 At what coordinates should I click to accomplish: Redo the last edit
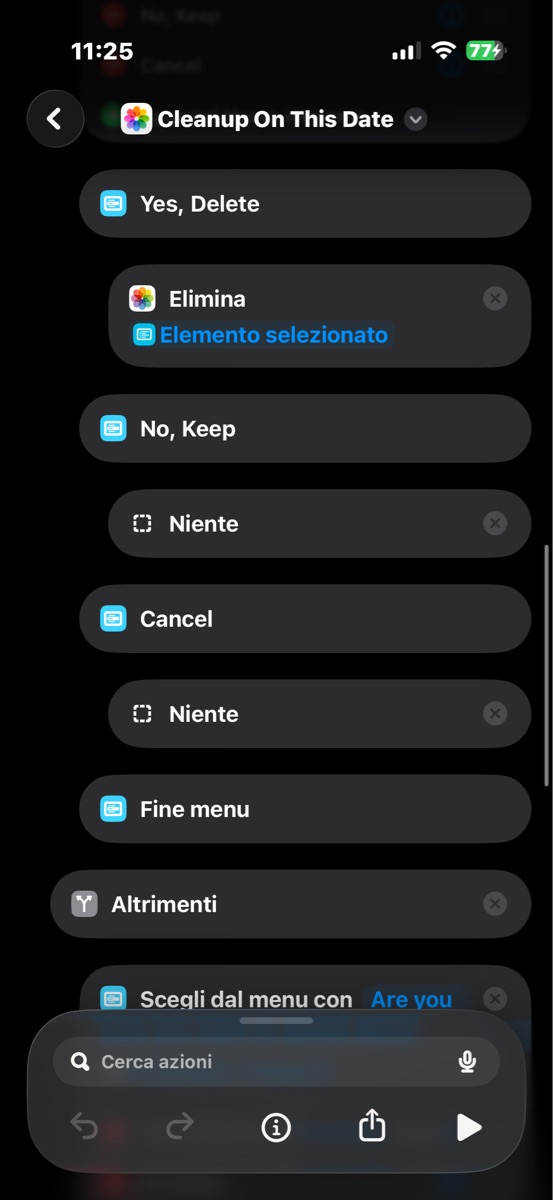click(180, 1127)
